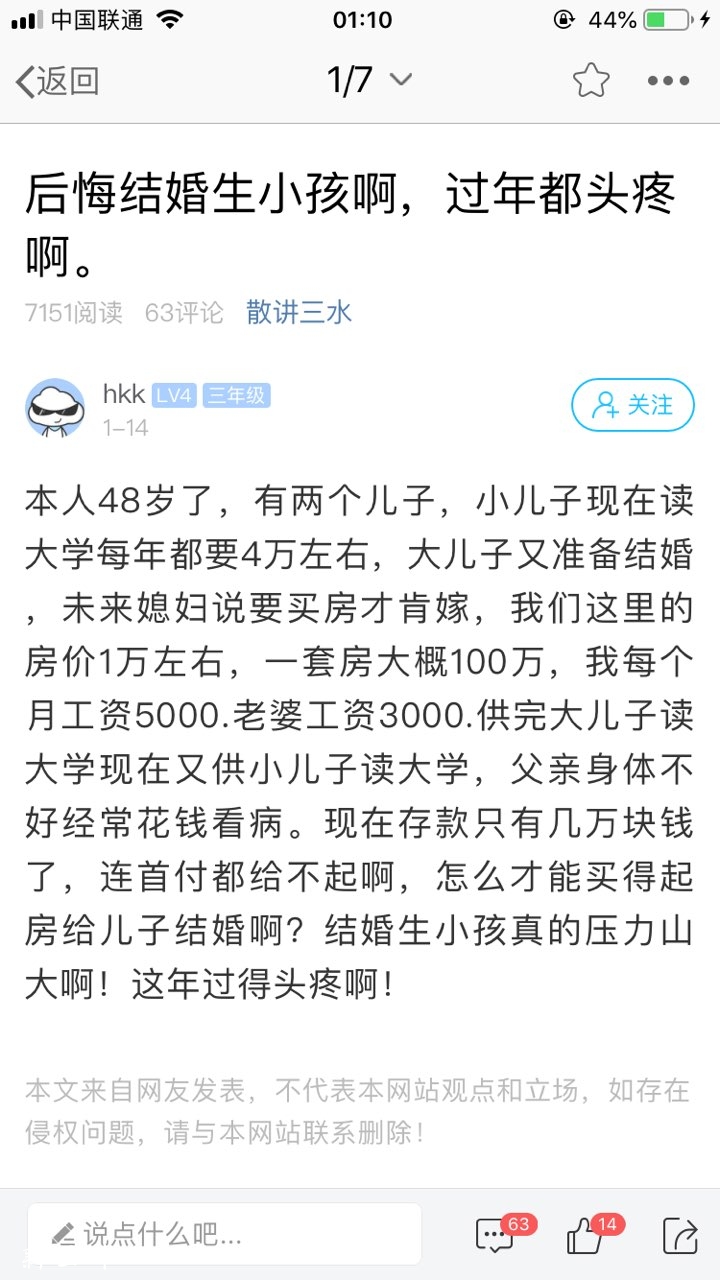Go back via the 返回 button
720x1280 pixels.
pos(58,81)
